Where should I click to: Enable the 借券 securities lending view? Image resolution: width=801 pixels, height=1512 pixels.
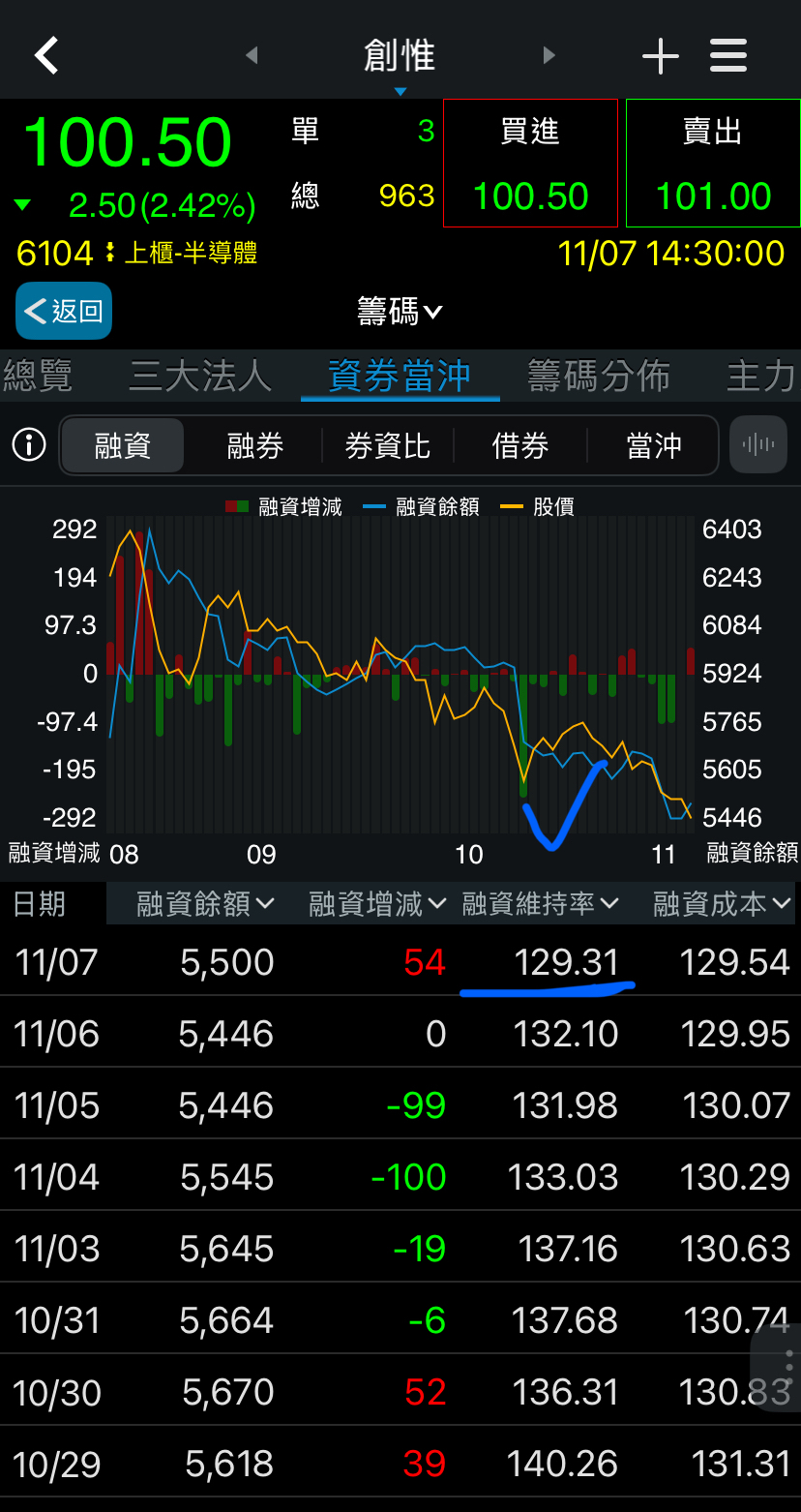pos(520,444)
